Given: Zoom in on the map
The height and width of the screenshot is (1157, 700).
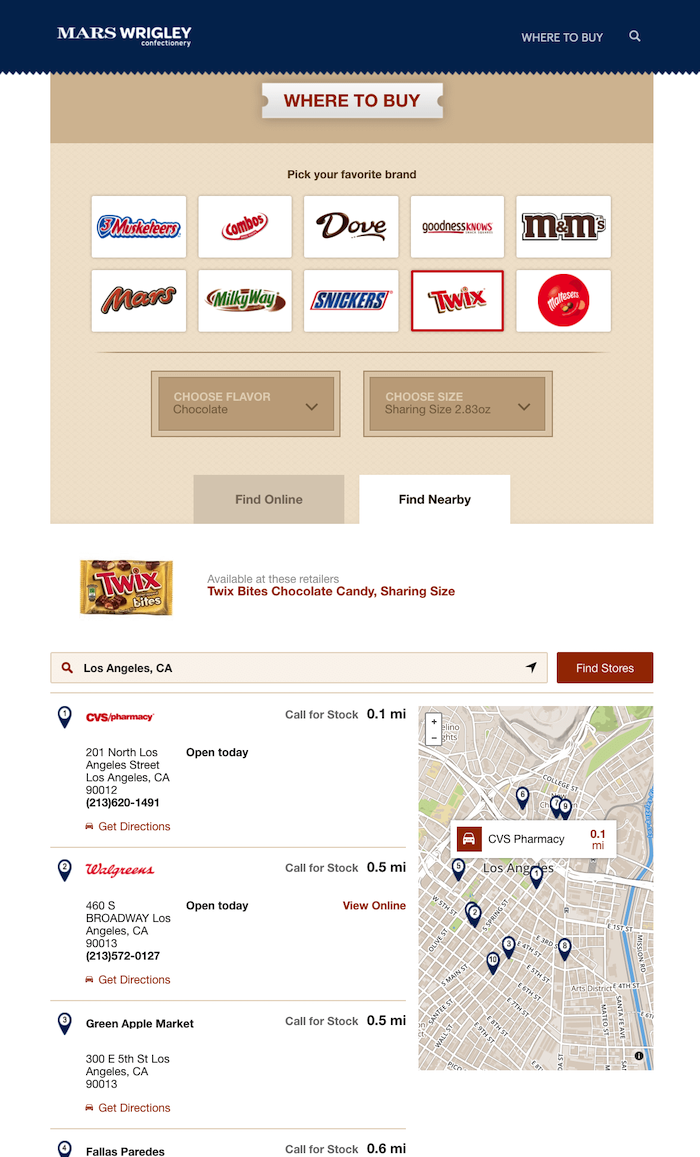Looking at the screenshot, I should (434, 722).
